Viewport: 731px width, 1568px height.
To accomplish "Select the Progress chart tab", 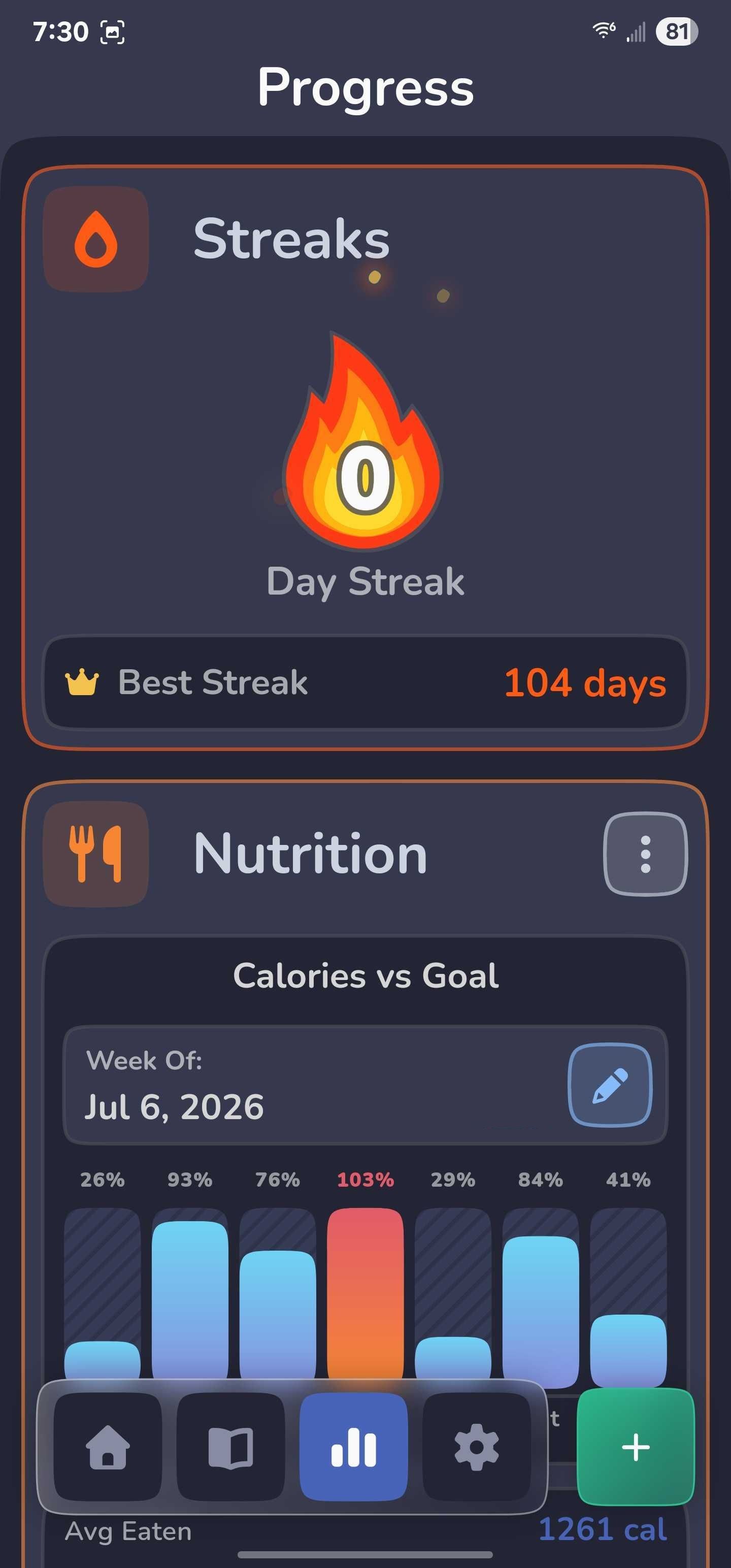I will point(354,1447).
